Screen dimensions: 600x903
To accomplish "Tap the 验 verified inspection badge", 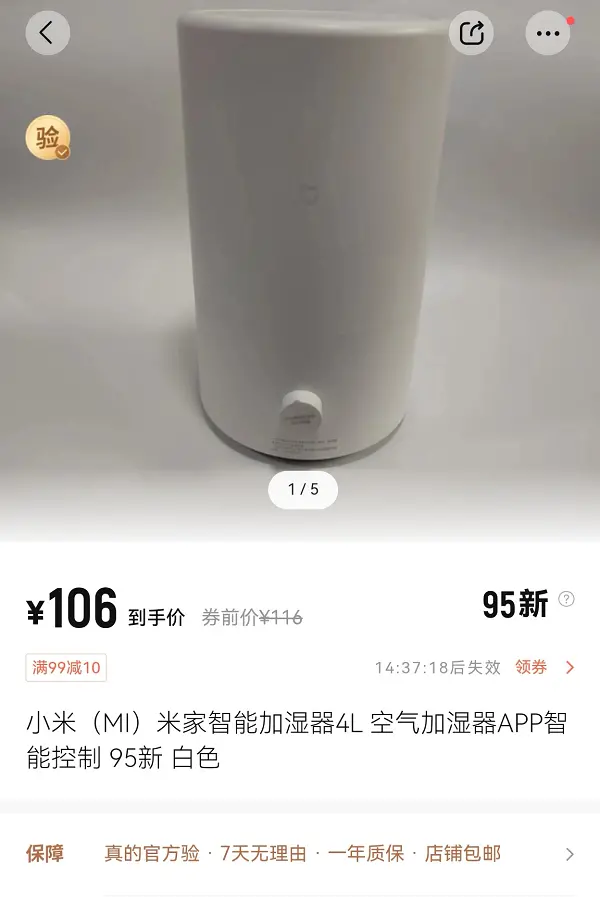I will 48,140.
